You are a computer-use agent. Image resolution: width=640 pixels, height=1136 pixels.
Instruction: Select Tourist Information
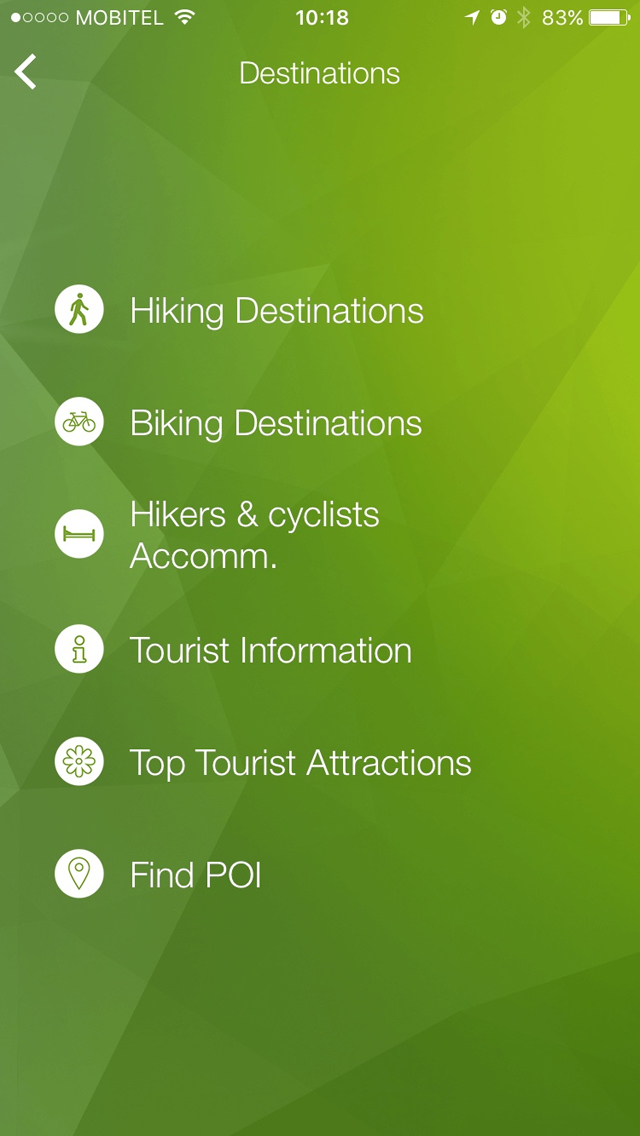tap(233, 649)
